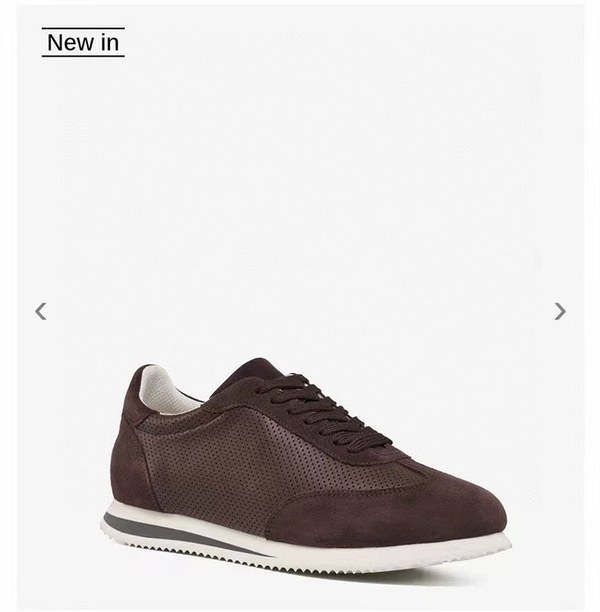Go to the next product image
Image resolution: width=600 pixels, height=612 pixels.
point(559,311)
